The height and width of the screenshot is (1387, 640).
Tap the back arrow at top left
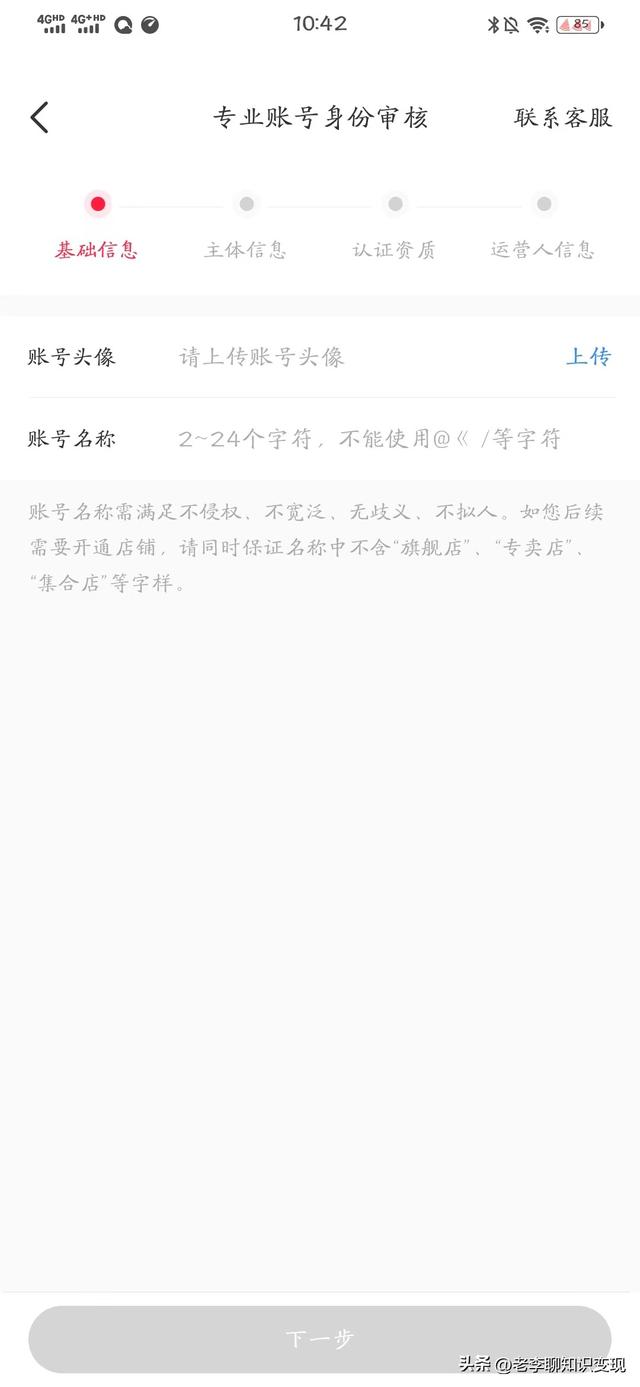(x=39, y=118)
